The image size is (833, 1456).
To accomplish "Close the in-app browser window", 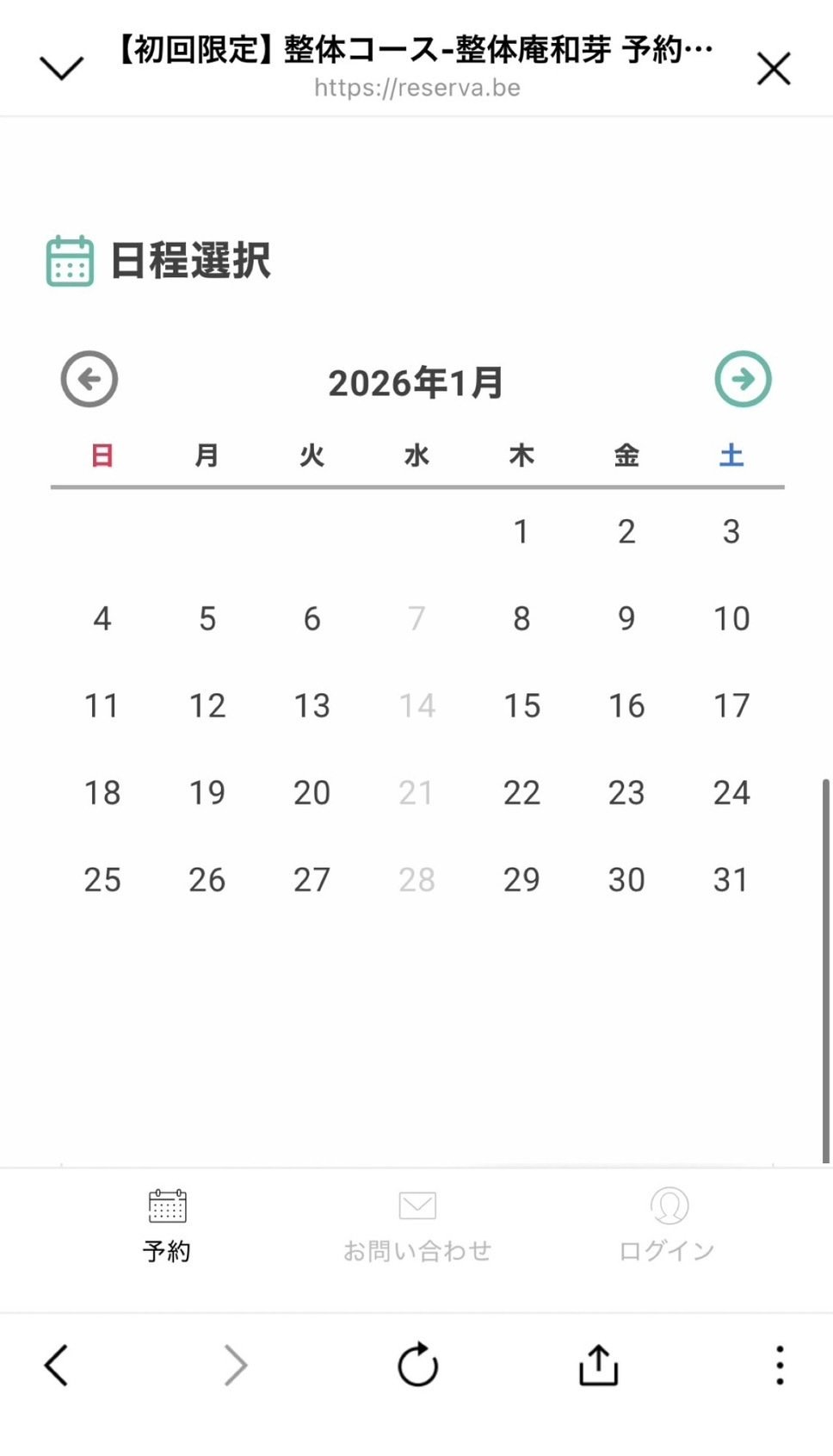I will 773,69.
